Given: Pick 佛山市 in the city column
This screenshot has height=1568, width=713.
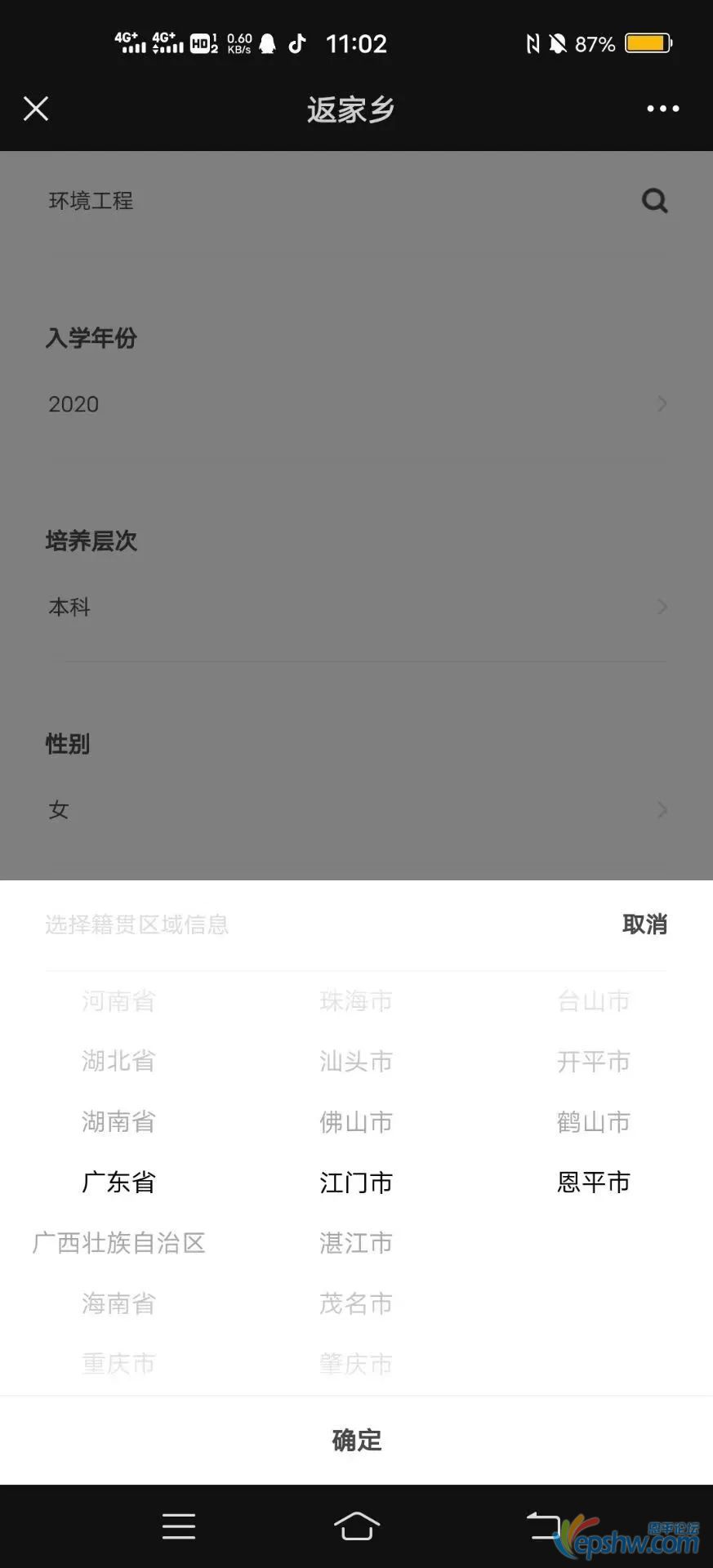Looking at the screenshot, I should [356, 1122].
